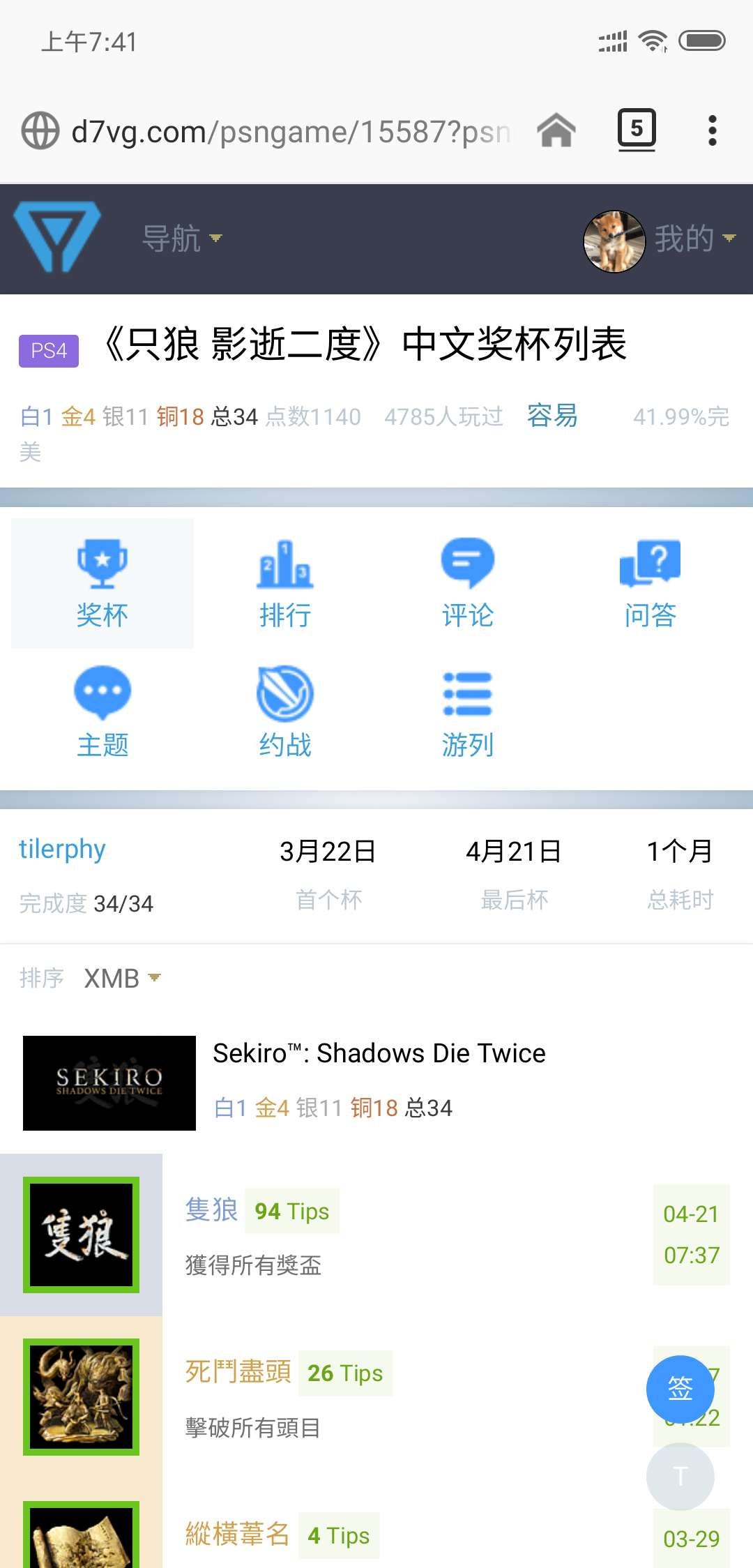
Task: Open tilerphy's user profile link
Action: coord(62,849)
